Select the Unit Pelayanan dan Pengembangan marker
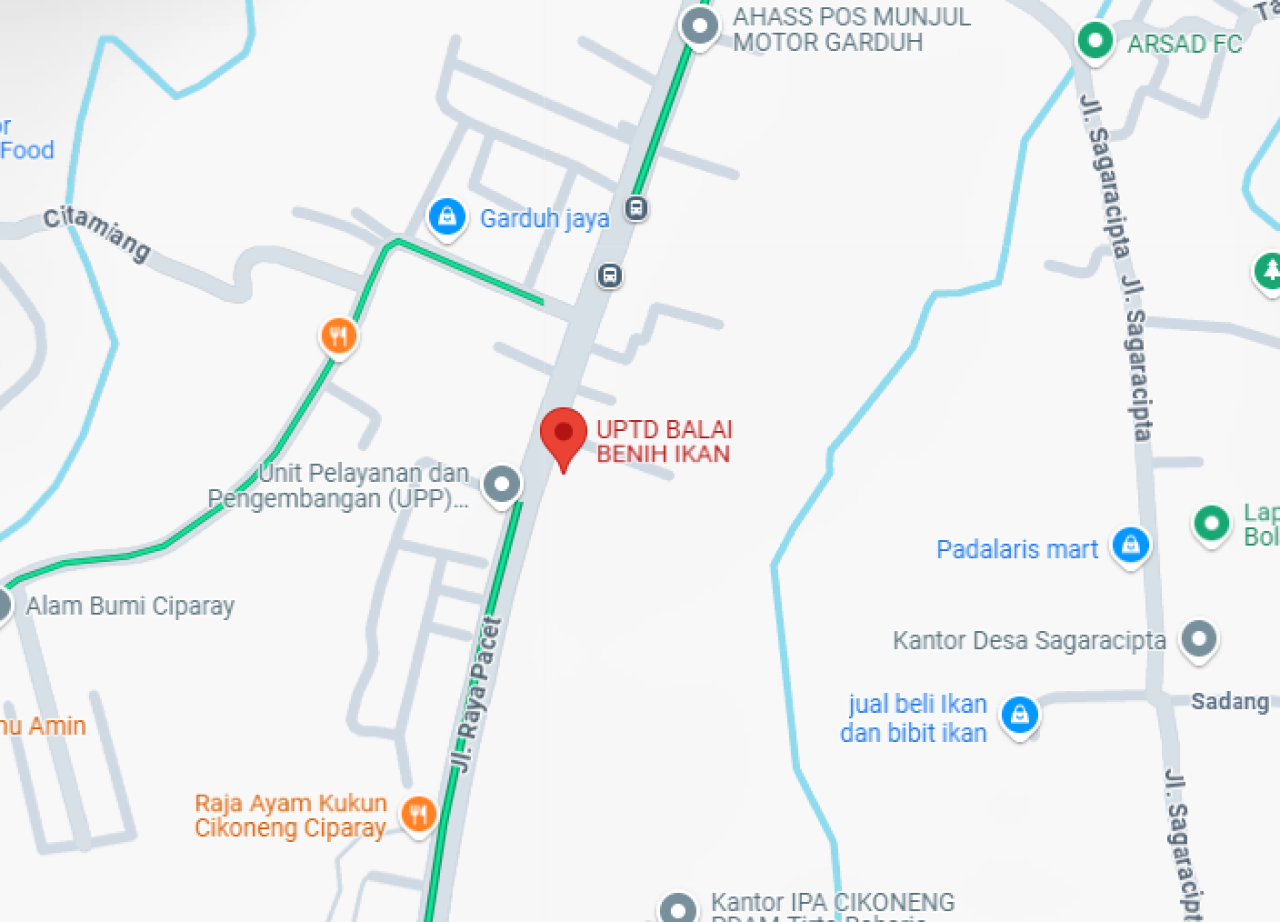This screenshot has width=1280, height=922. (501, 485)
